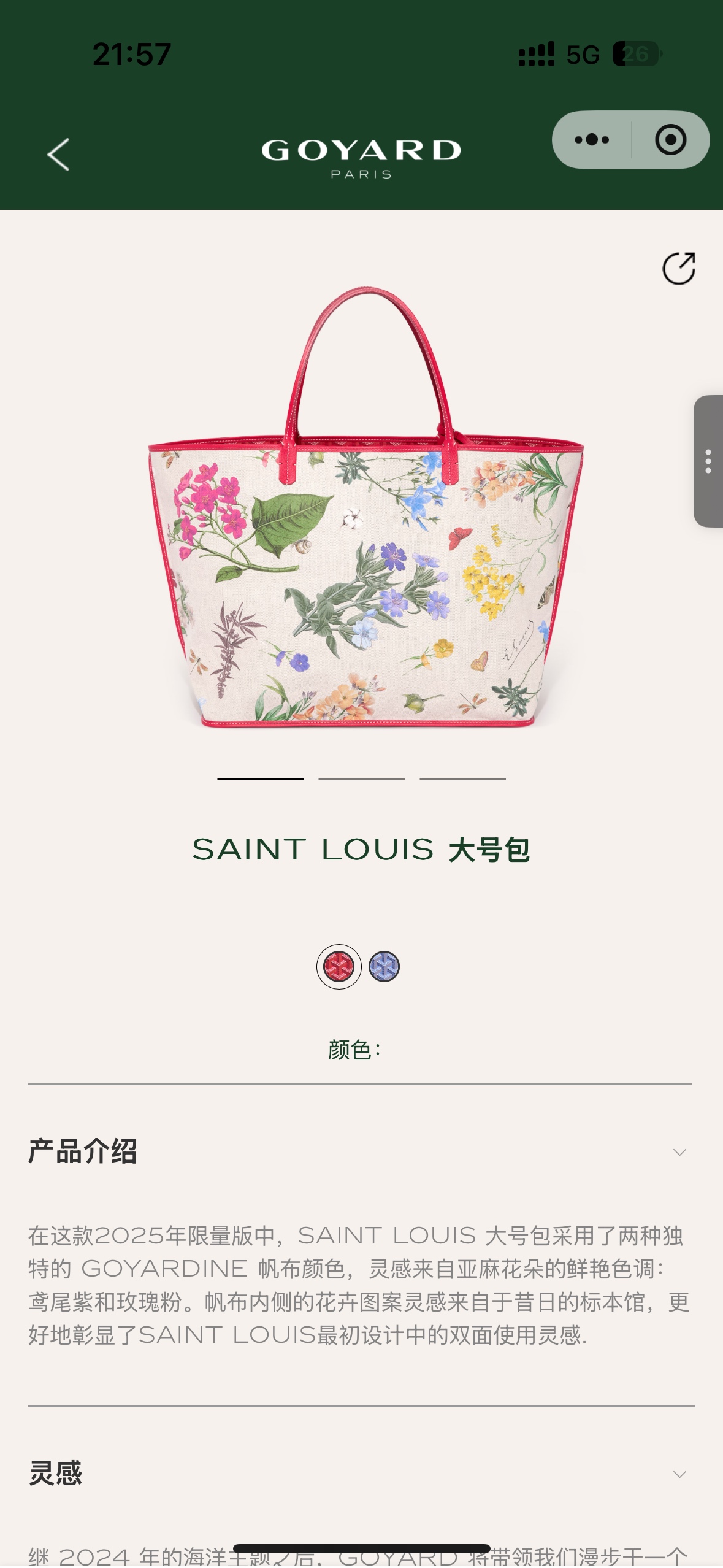Viewport: 723px width, 1568px height.
Task: Open the mini program three-dot menu
Action: (x=592, y=140)
